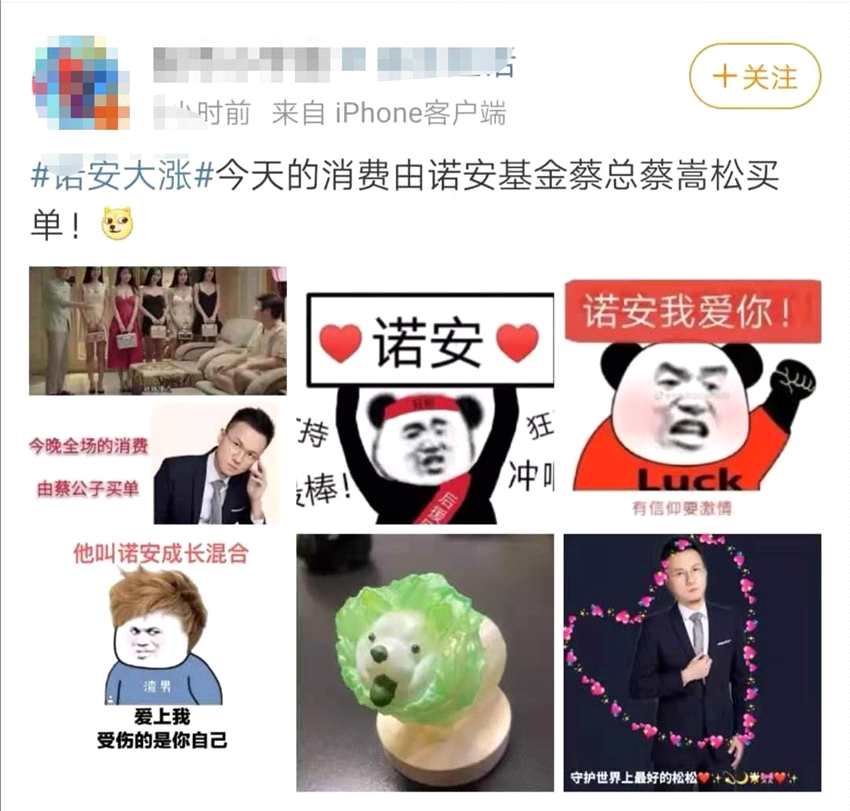This screenshot has width=850, height=811.
Task: View the 蔡公子买单 meme image
Action: pyautogui.click(x=157, y=395)
